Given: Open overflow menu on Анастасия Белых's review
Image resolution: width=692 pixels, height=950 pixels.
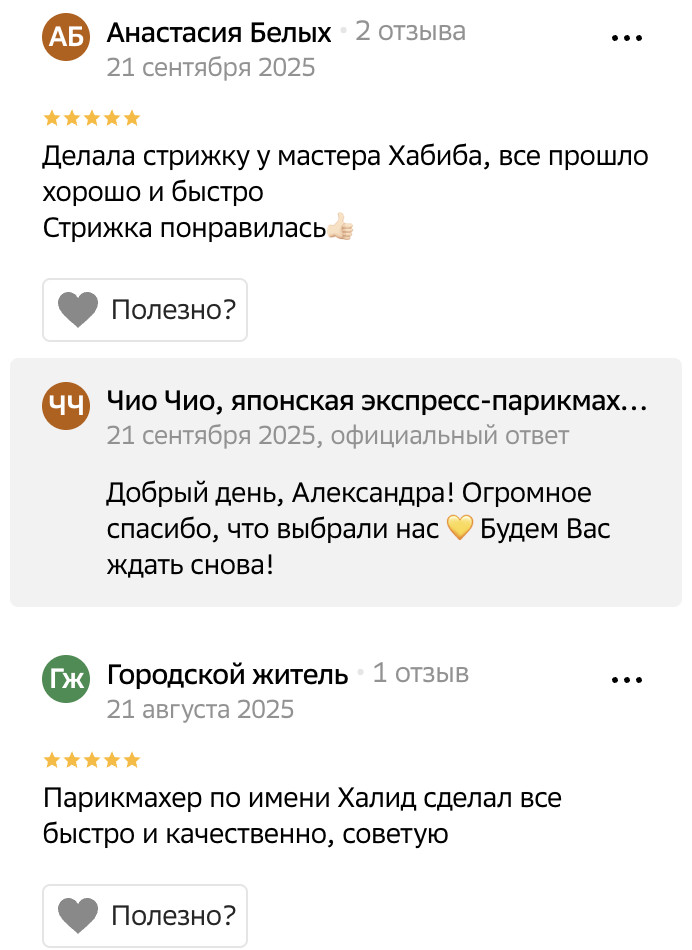Looking at the screenshot, I should click(x=626, y=38).
